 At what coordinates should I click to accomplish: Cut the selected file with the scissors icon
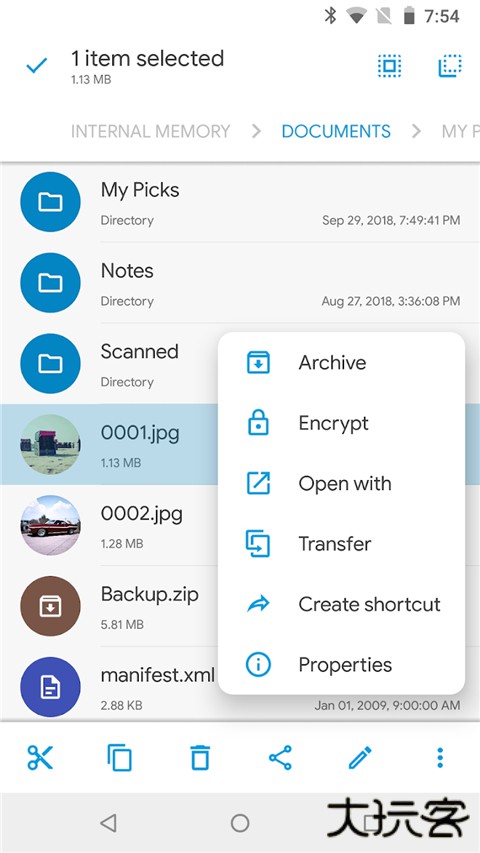pyautogui.click(x=40, y=757)
